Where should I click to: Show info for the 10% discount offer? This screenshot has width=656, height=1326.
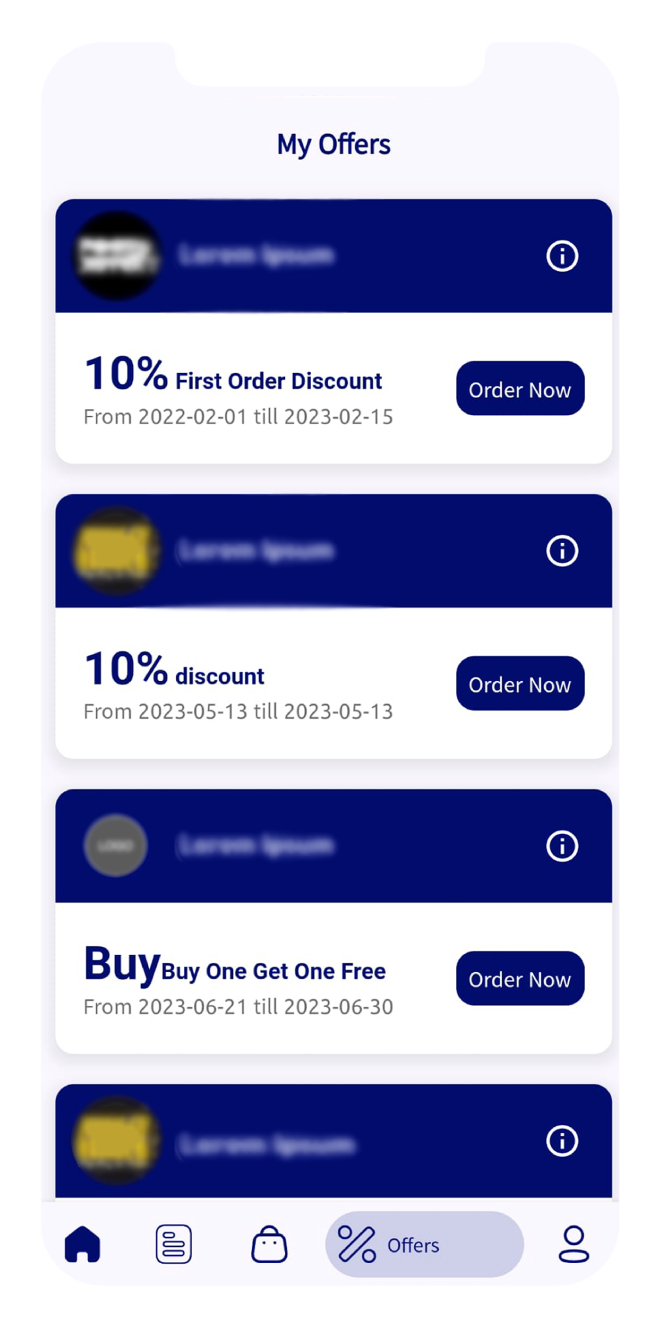point(562,551)
